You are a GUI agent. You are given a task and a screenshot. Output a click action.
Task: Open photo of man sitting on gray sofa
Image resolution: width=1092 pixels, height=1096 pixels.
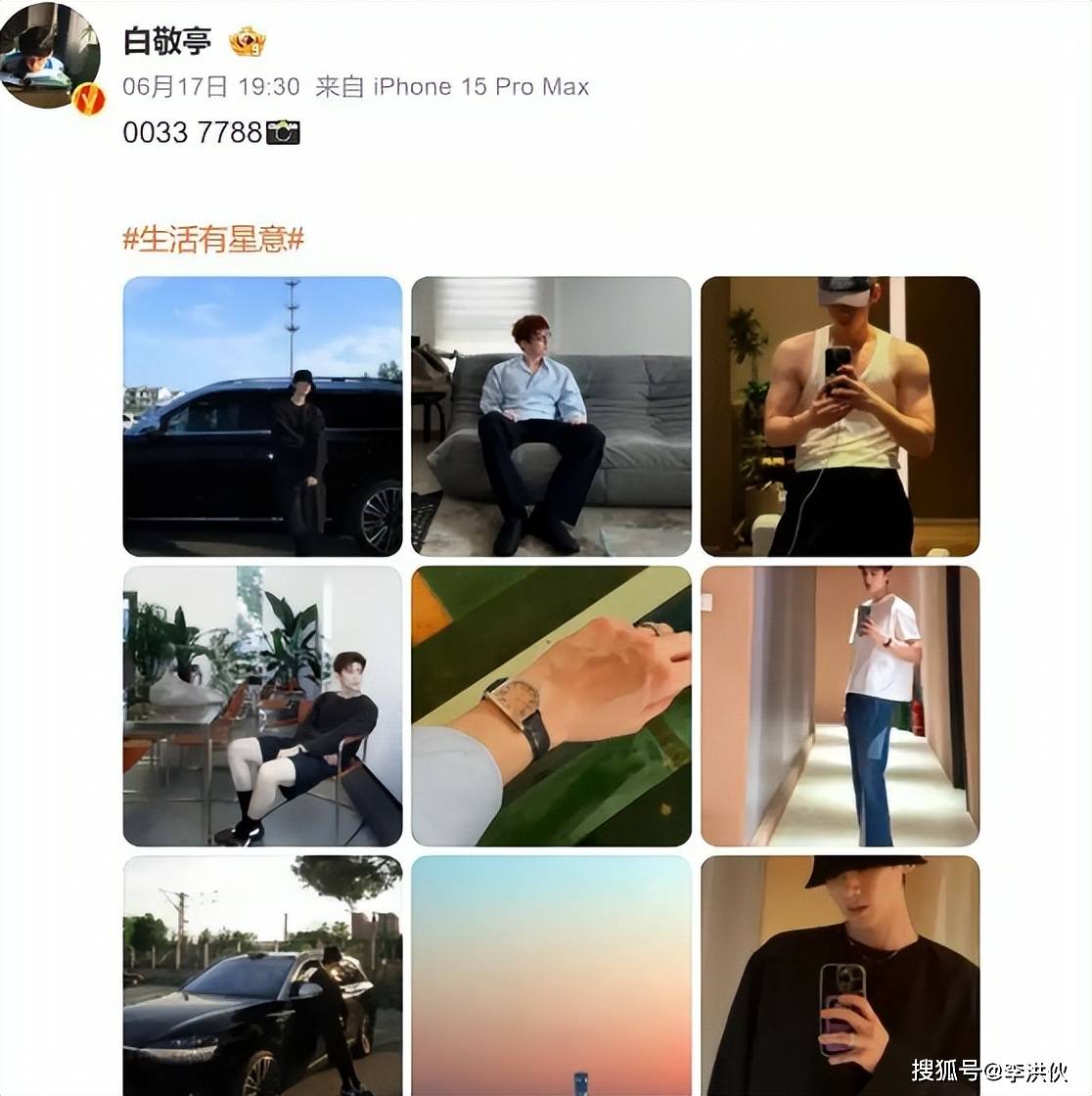pos(551,416)
